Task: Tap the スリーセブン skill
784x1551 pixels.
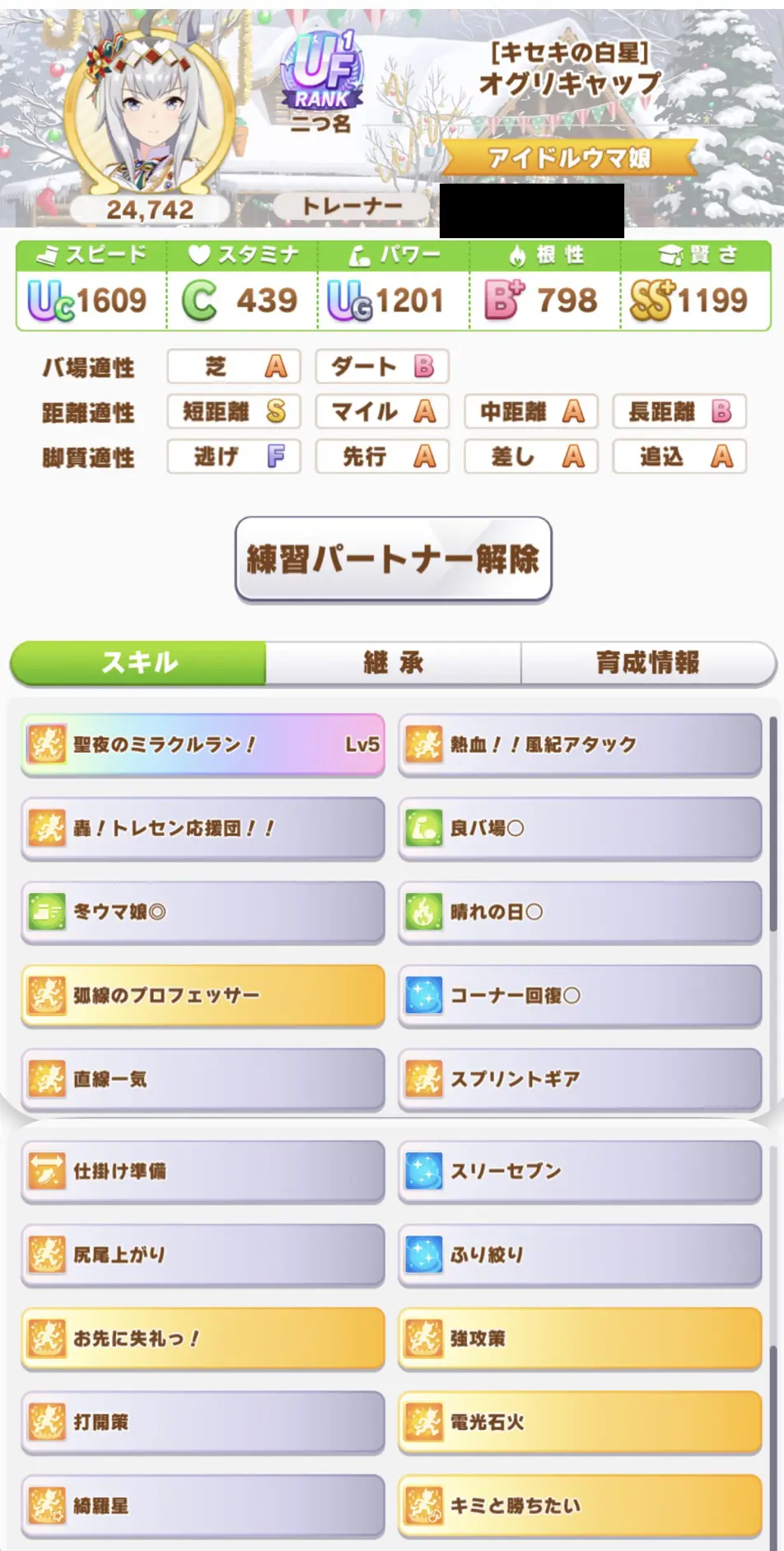Action: (580, 1171)
